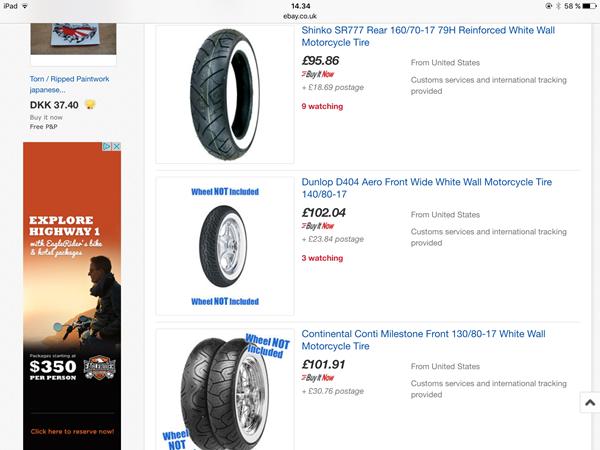
Task: Tap the scroll back to top arrow
Action: (588, 401)
